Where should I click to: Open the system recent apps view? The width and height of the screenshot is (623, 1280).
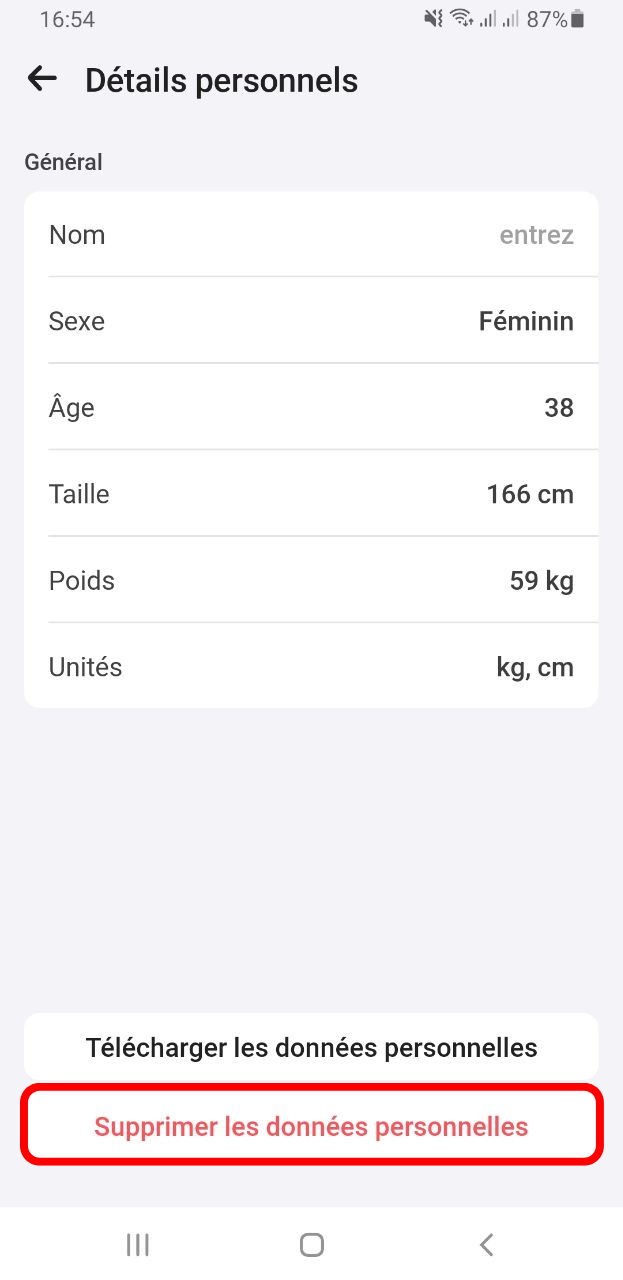138,1245
